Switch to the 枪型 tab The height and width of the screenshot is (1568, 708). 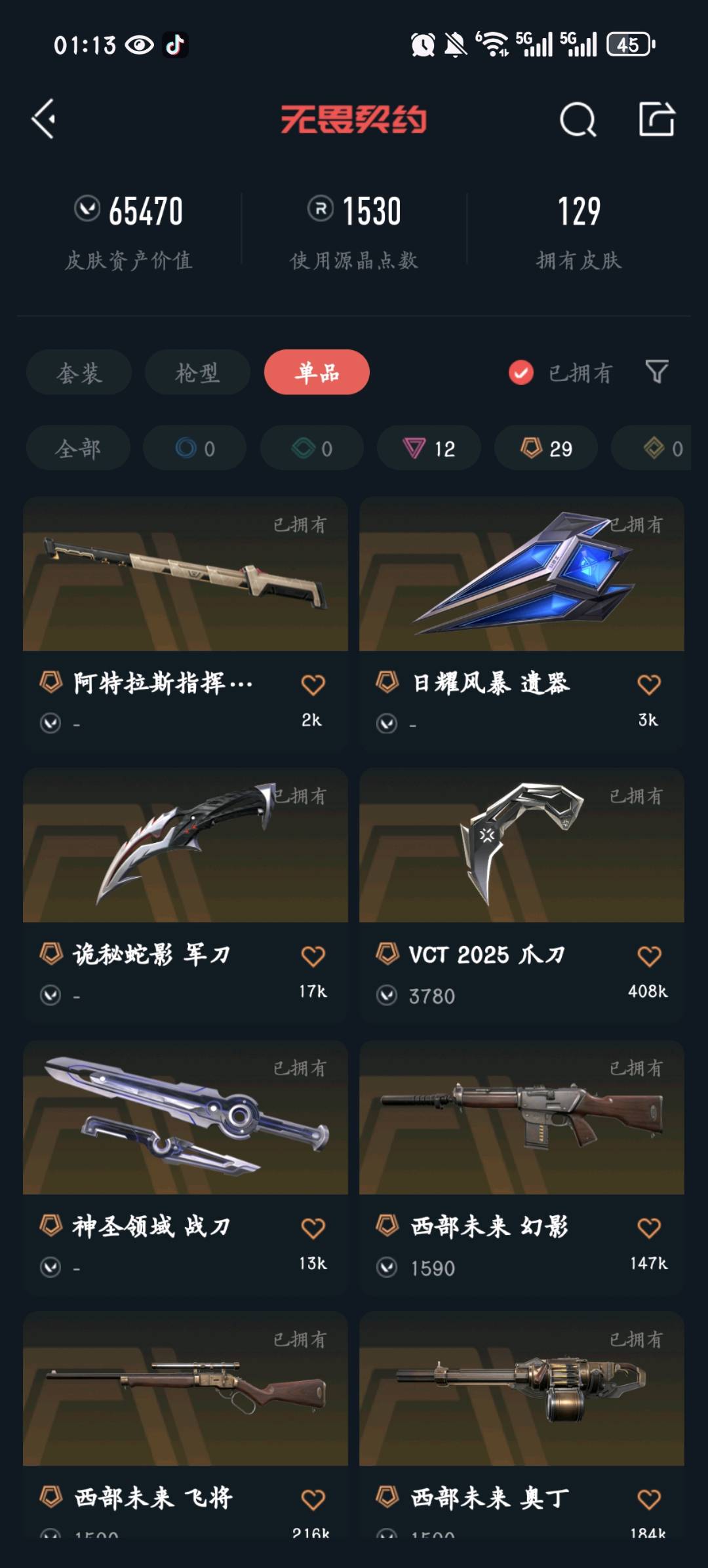197,372
